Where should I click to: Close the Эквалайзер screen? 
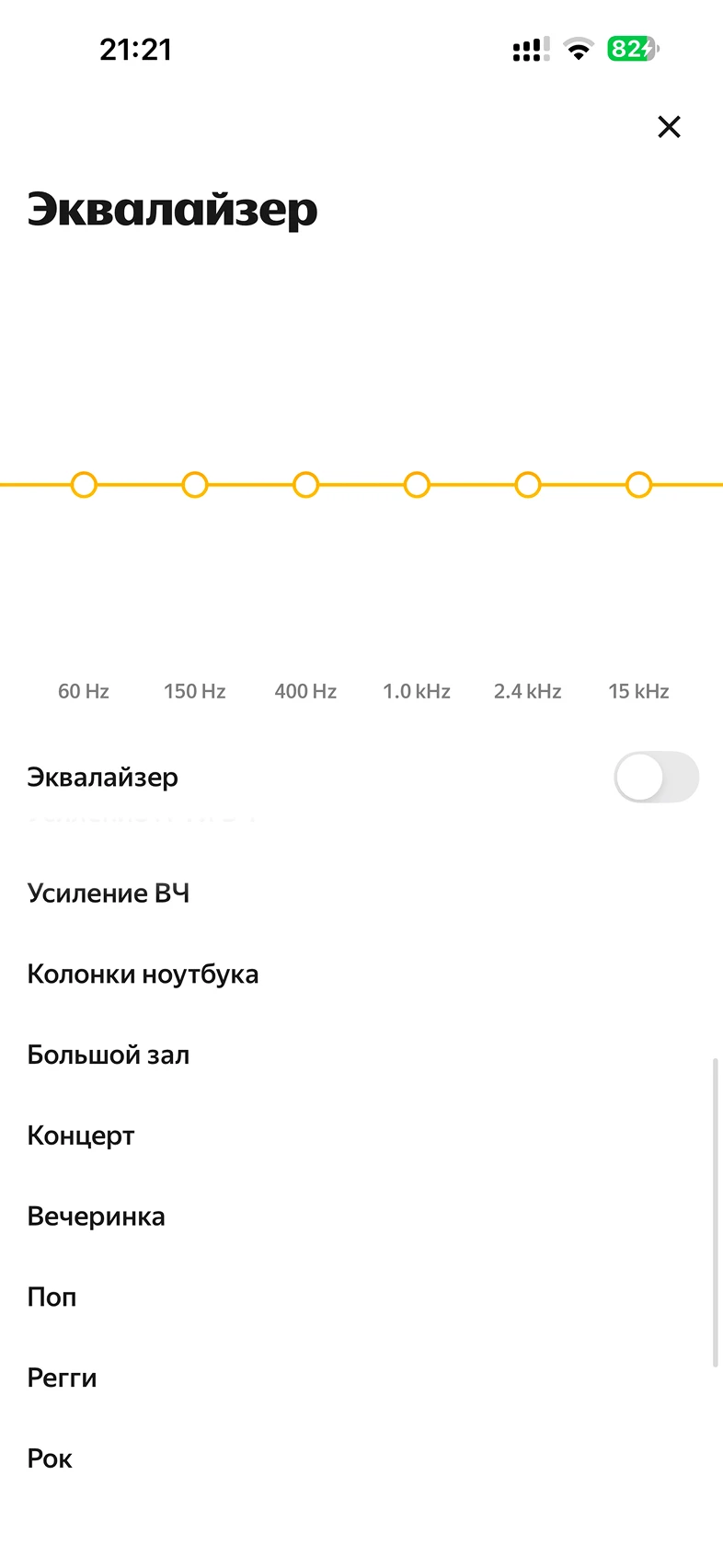669,127
